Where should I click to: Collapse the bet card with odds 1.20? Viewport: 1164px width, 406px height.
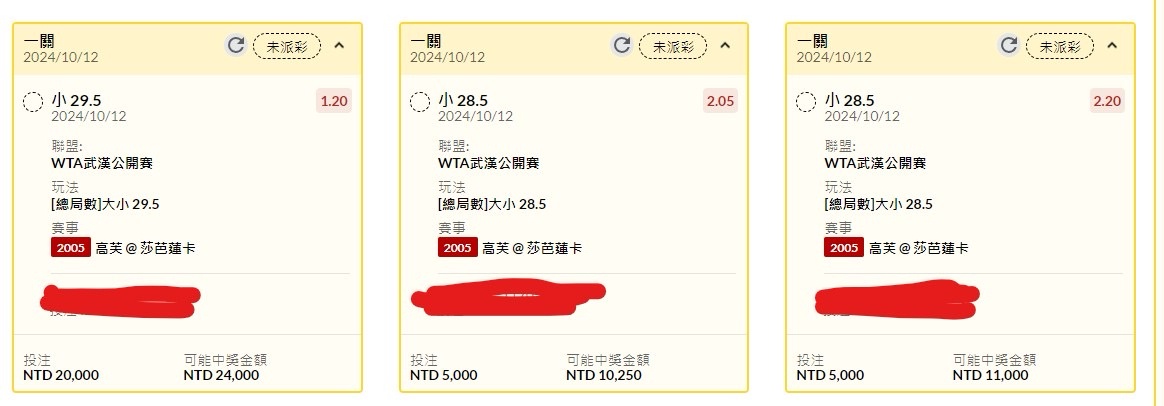pyautogui.click(x=339, y=45)
